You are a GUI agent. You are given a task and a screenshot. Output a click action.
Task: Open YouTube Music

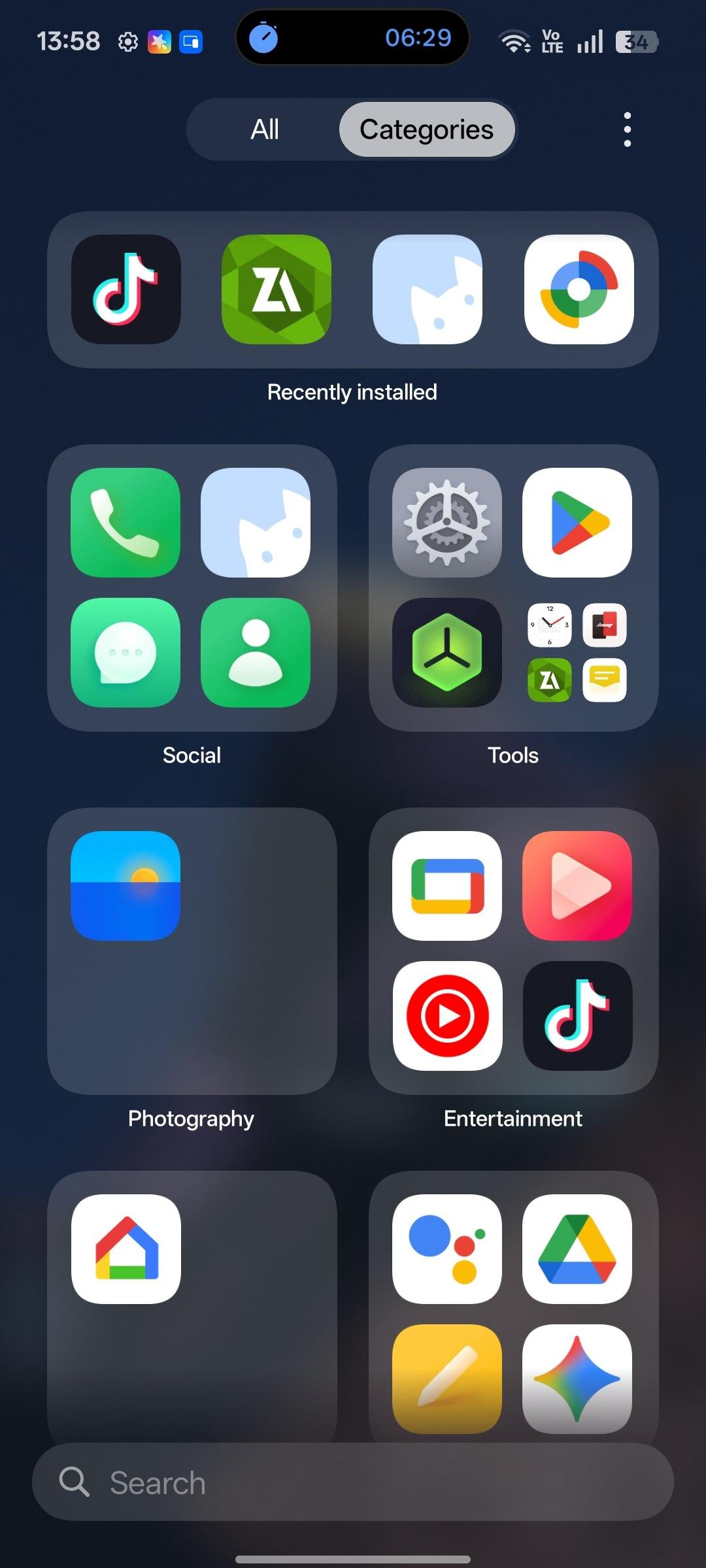(447, 1015)
